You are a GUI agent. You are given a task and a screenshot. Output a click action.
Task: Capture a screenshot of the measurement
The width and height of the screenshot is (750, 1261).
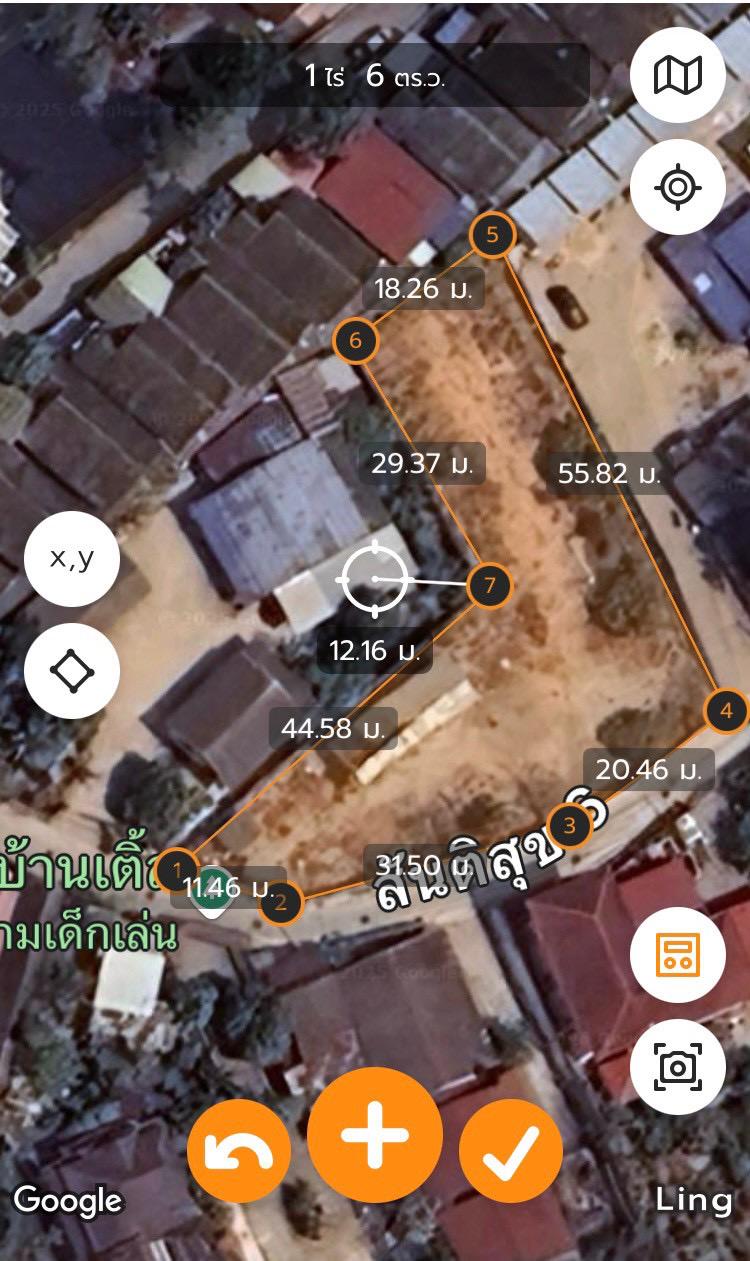click(x=678, y=1067)
